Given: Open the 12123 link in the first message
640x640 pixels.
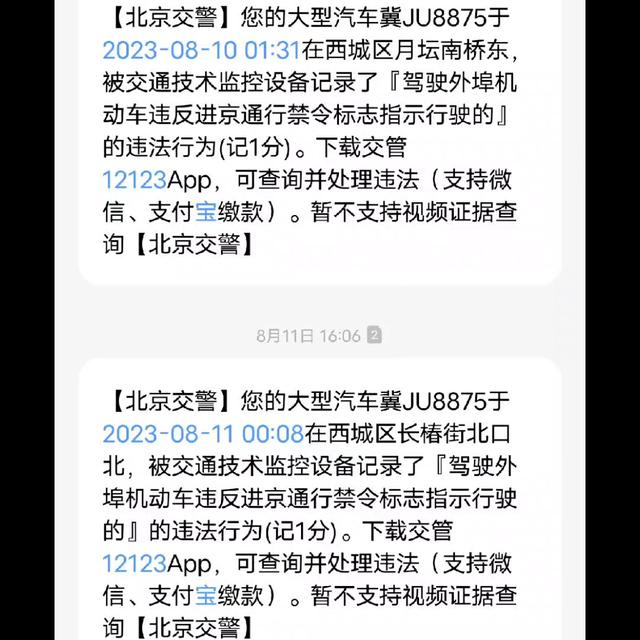Looking at the screenshot, I should [134, 179].
